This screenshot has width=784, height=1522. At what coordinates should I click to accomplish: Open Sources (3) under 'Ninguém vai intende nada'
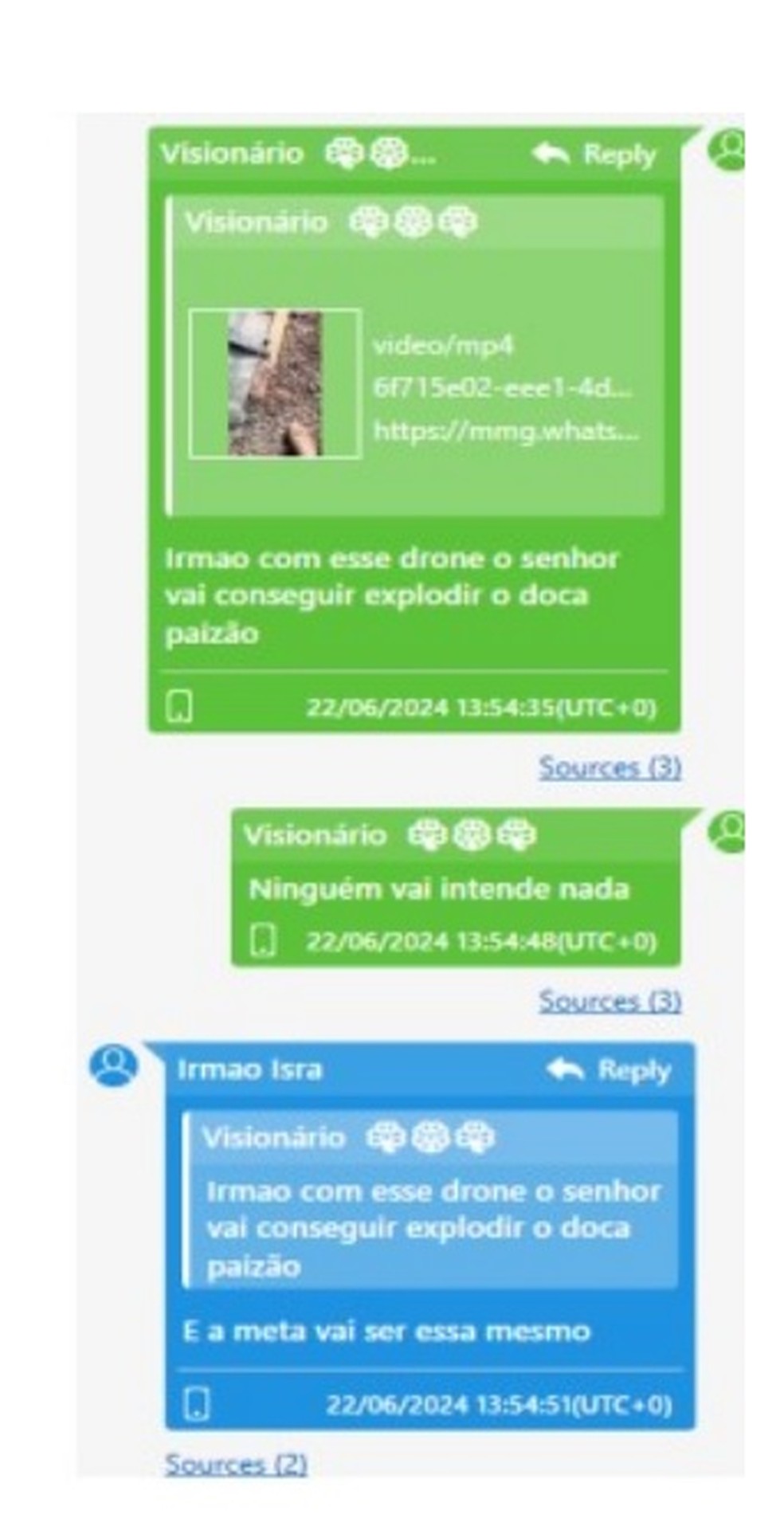pyautogui.click(x=610, y=1000)
